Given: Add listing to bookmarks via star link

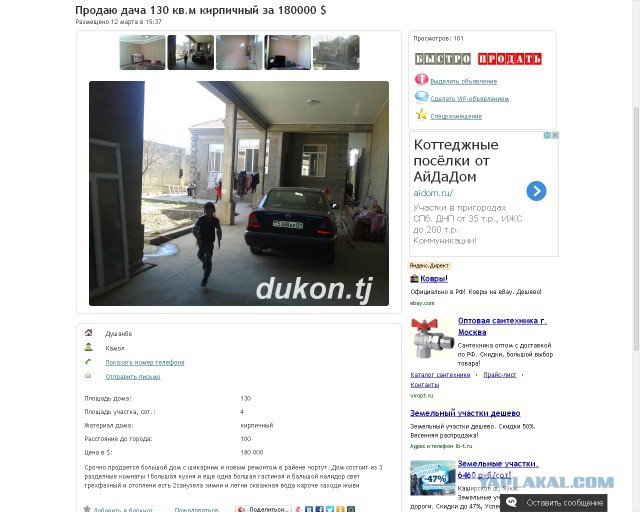Looking at the screenshot, I should tap(120, 509).
